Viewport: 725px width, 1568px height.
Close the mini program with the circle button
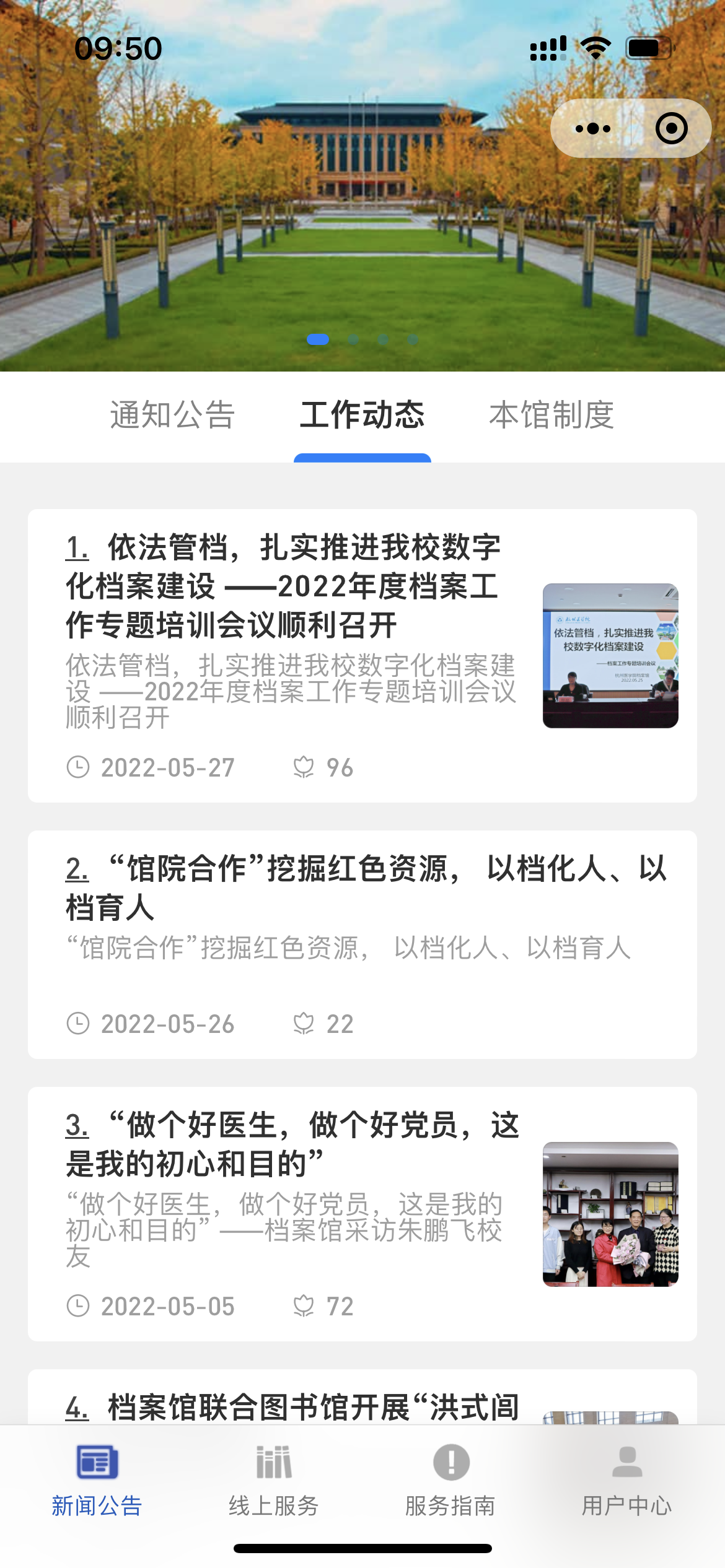[x=671, y=129]
